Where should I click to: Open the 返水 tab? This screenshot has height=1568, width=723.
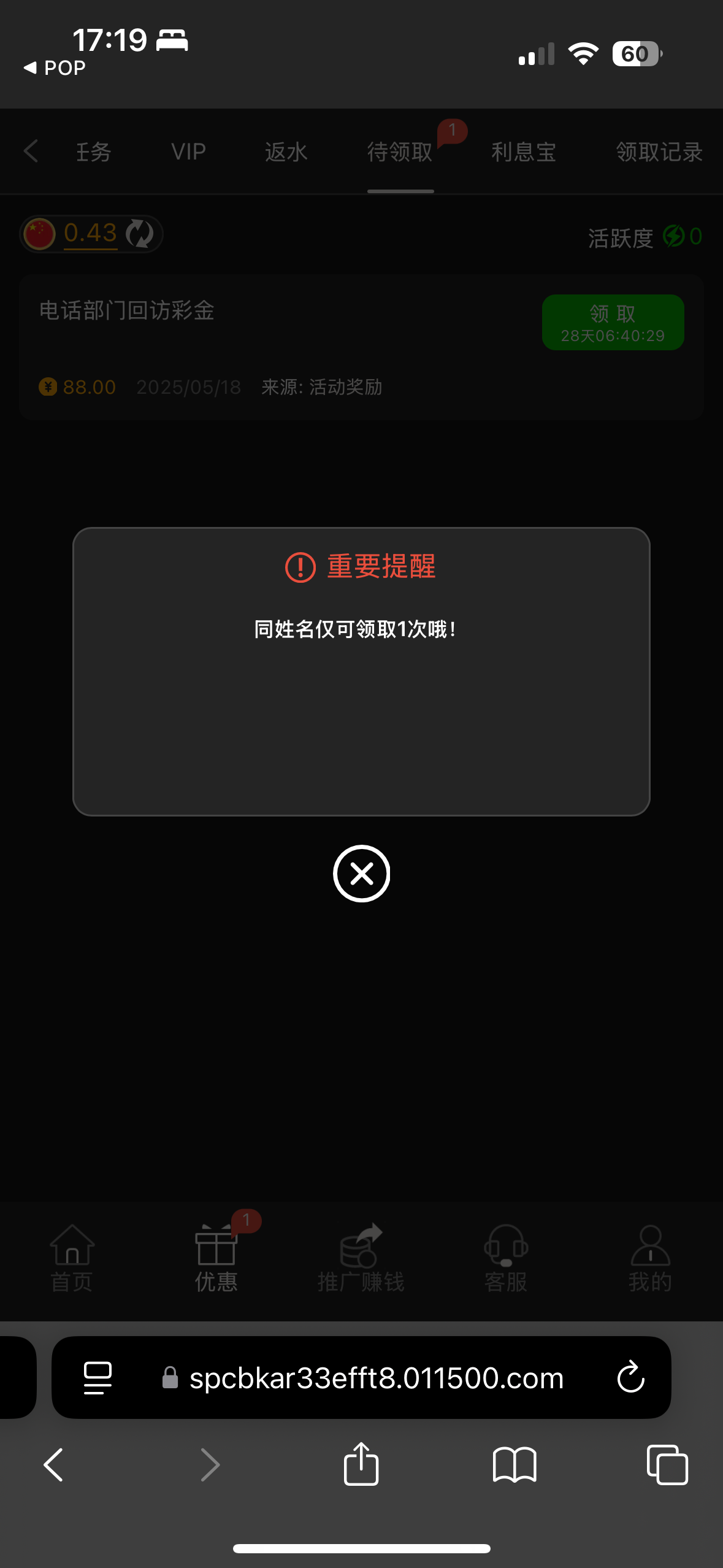(x=286, y=152)
